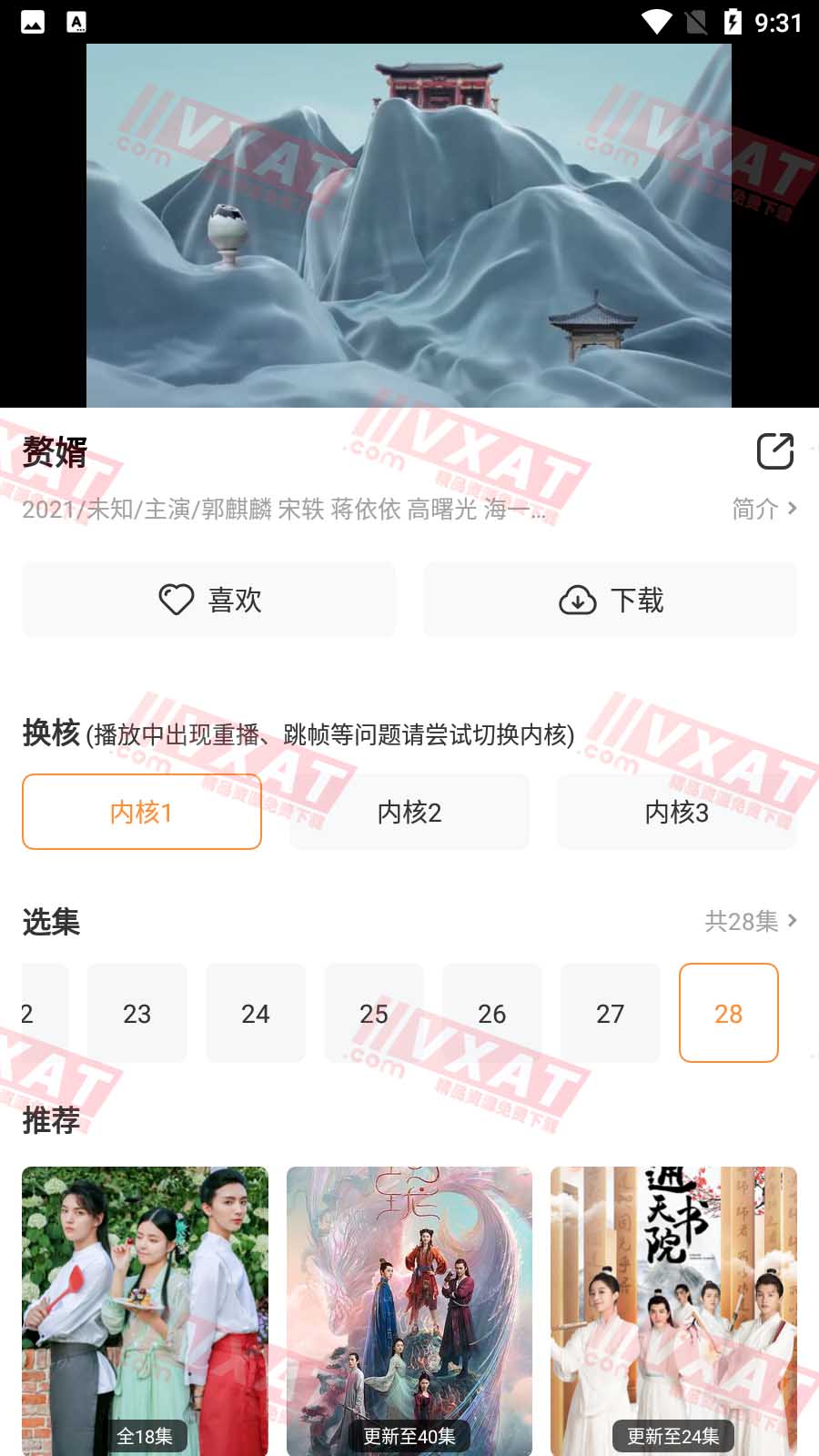Select episode 28

click(x=729, y=1013)
